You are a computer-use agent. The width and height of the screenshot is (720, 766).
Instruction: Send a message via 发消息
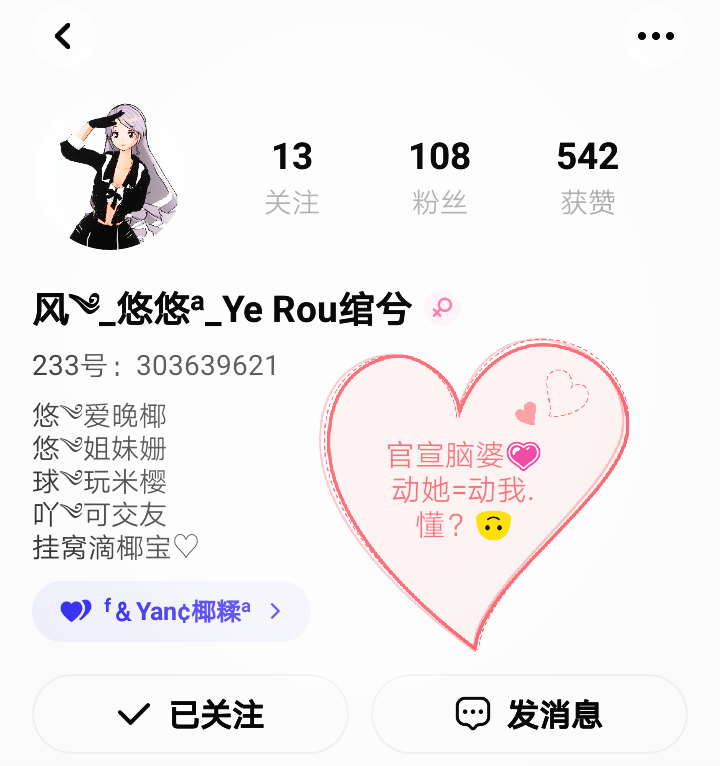click(x=529, y=714)
